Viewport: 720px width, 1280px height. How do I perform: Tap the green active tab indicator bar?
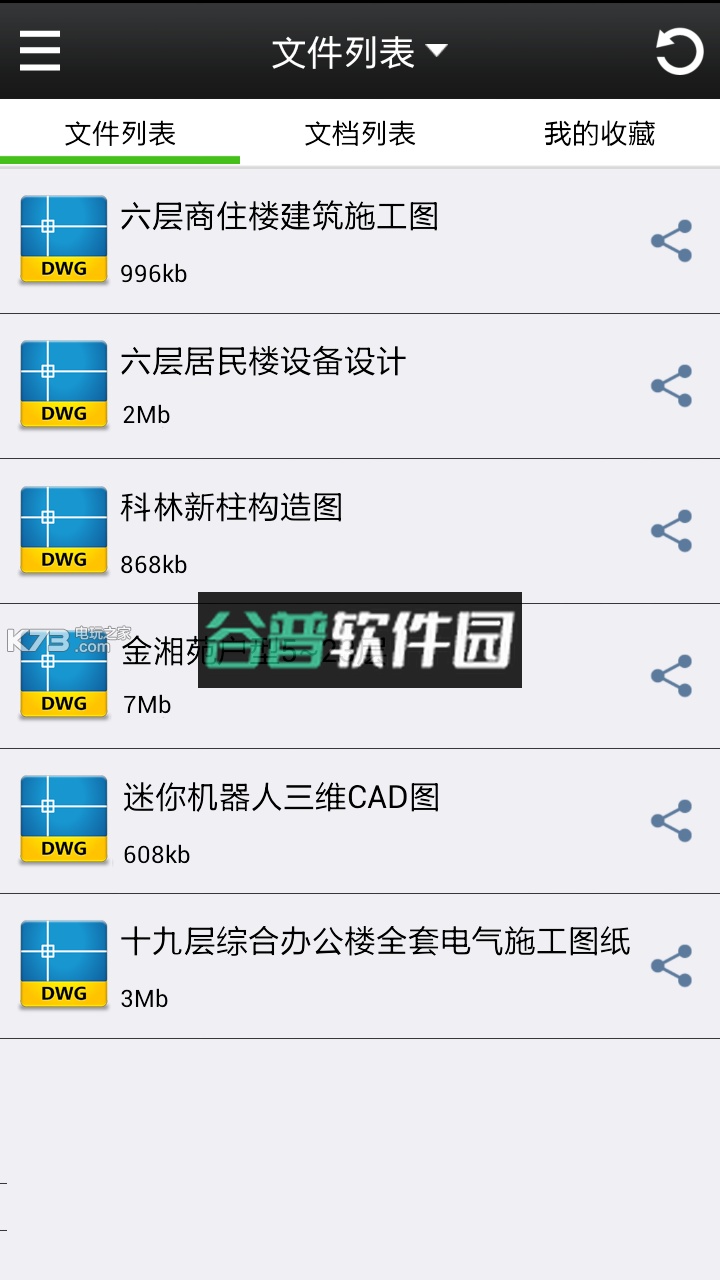coord(120,159)
